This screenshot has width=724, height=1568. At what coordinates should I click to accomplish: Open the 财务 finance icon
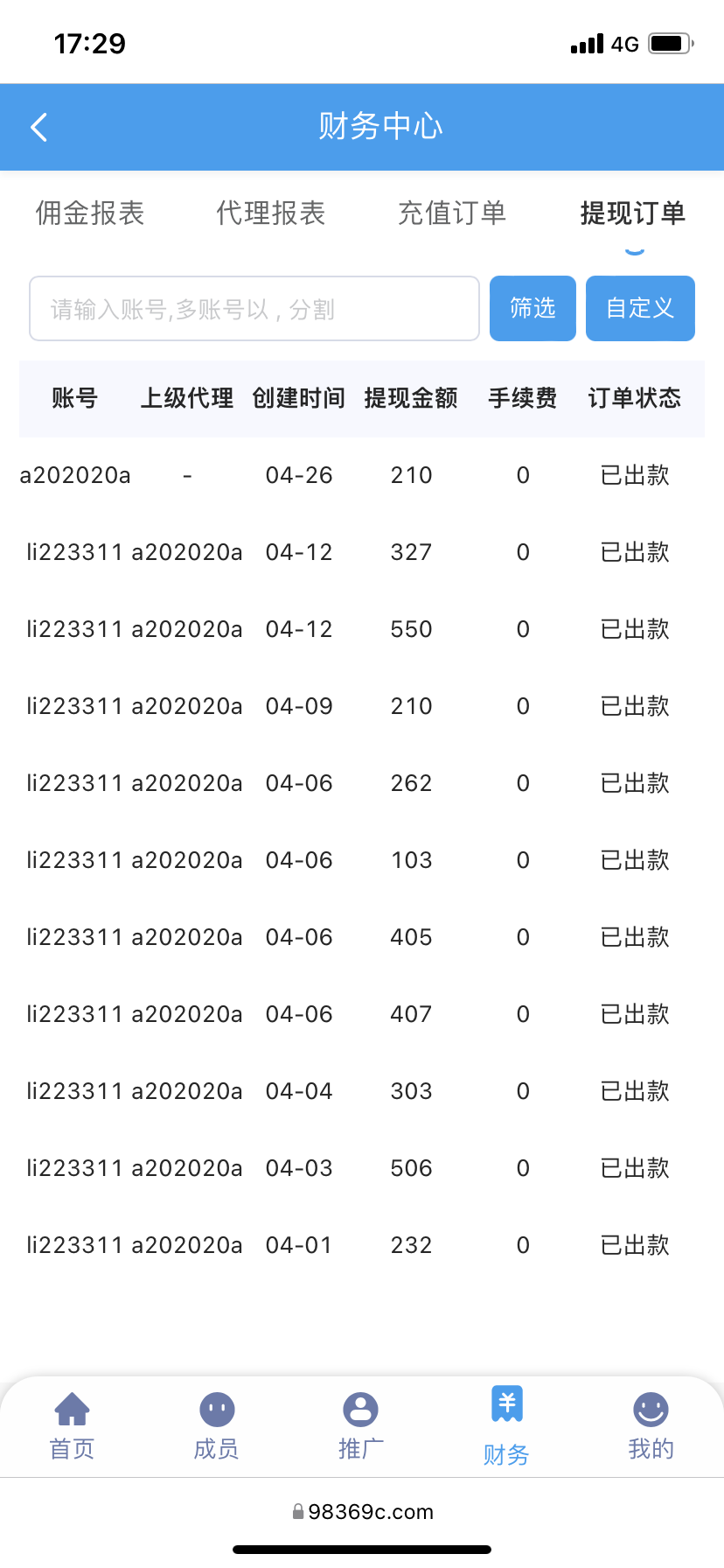pyautogui.click(x=506, y=1406)
